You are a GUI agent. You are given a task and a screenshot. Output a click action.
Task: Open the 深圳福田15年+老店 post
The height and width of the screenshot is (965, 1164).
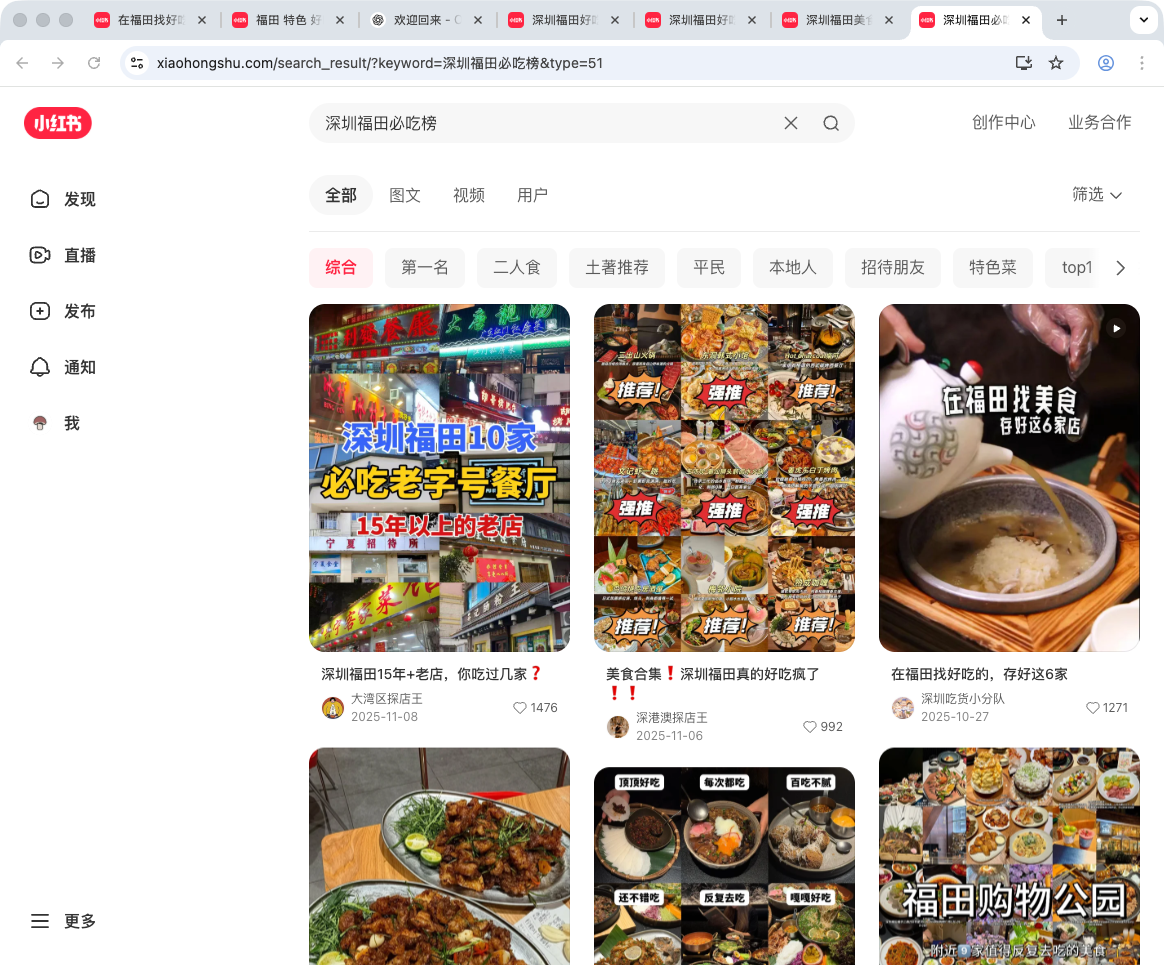pyautogui.click(x=439, y=478)
